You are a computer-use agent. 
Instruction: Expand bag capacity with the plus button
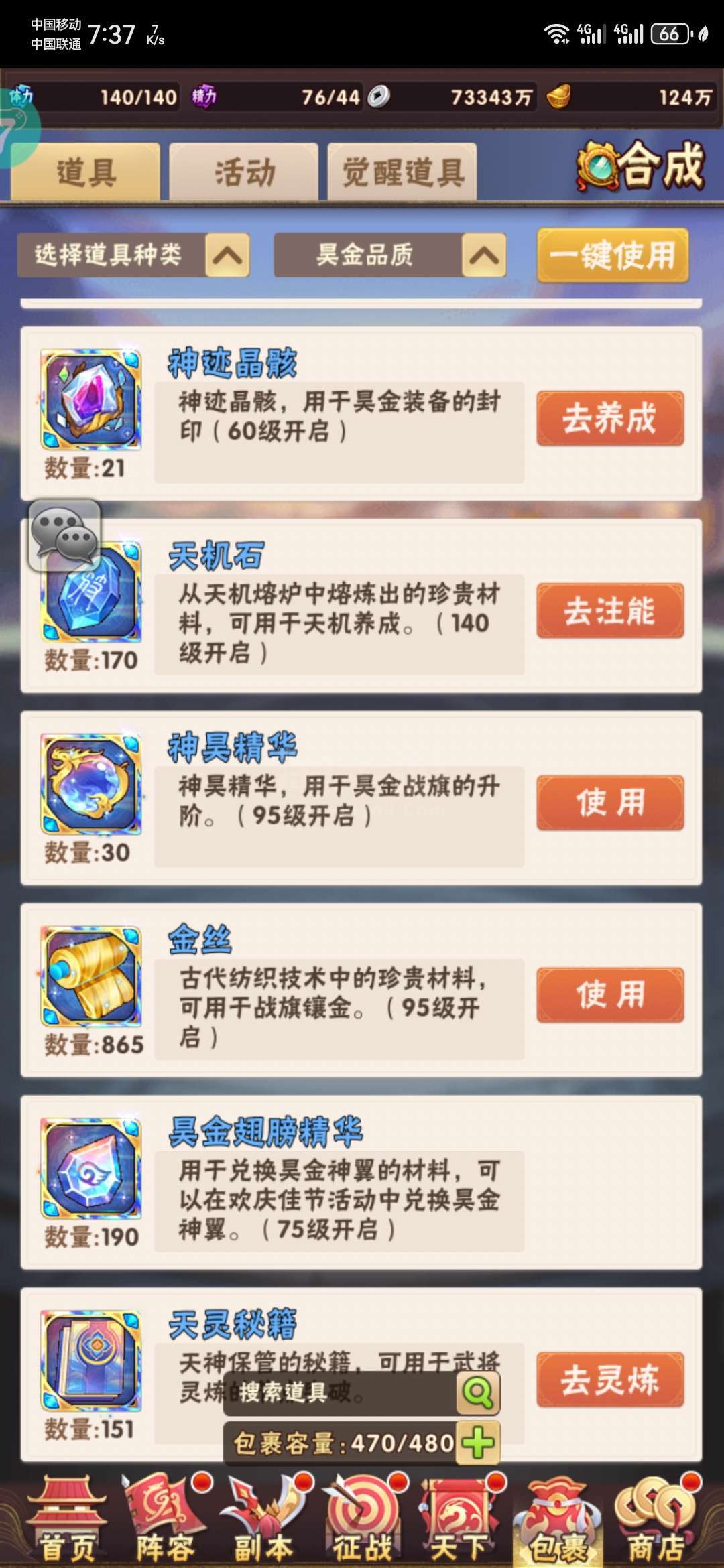(479, 1443)
